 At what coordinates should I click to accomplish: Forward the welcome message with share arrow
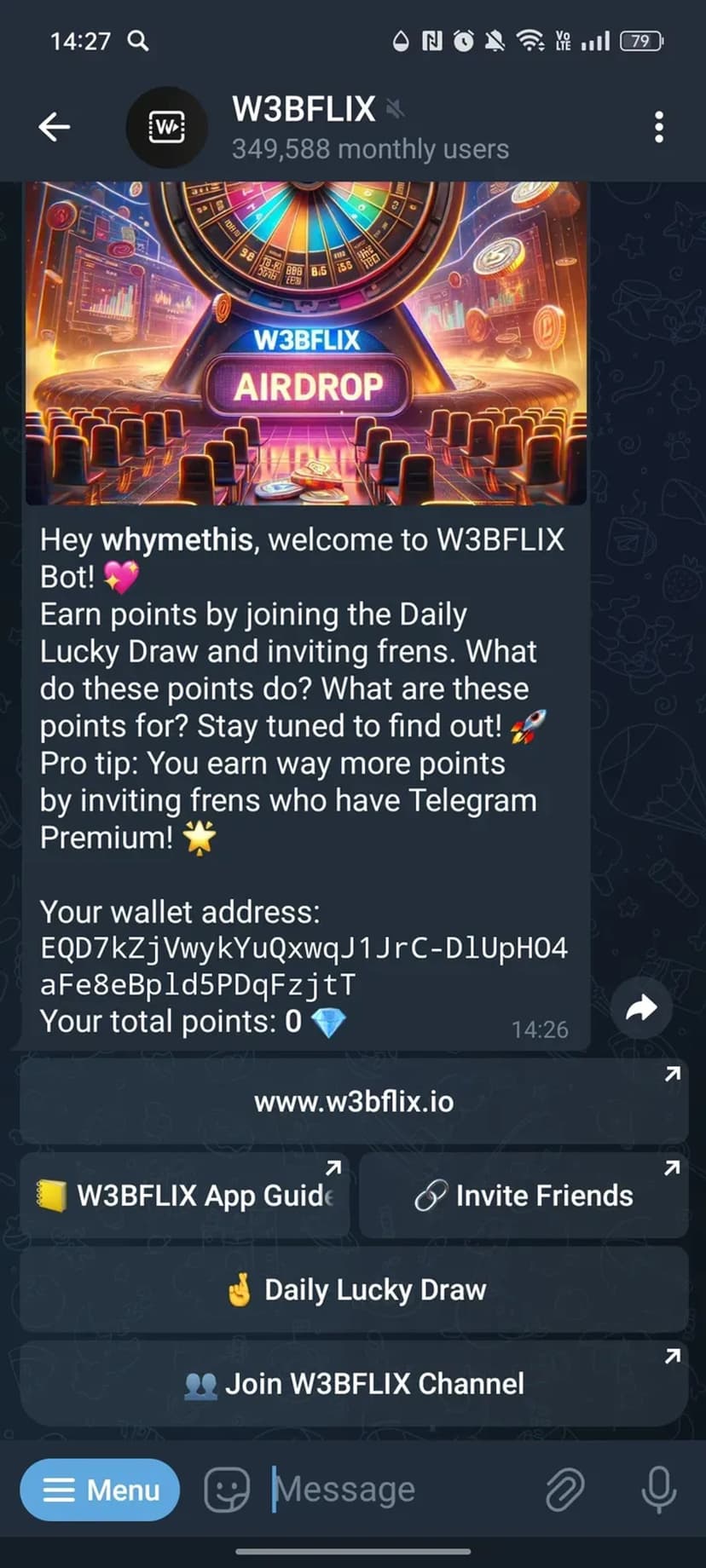641,1008
